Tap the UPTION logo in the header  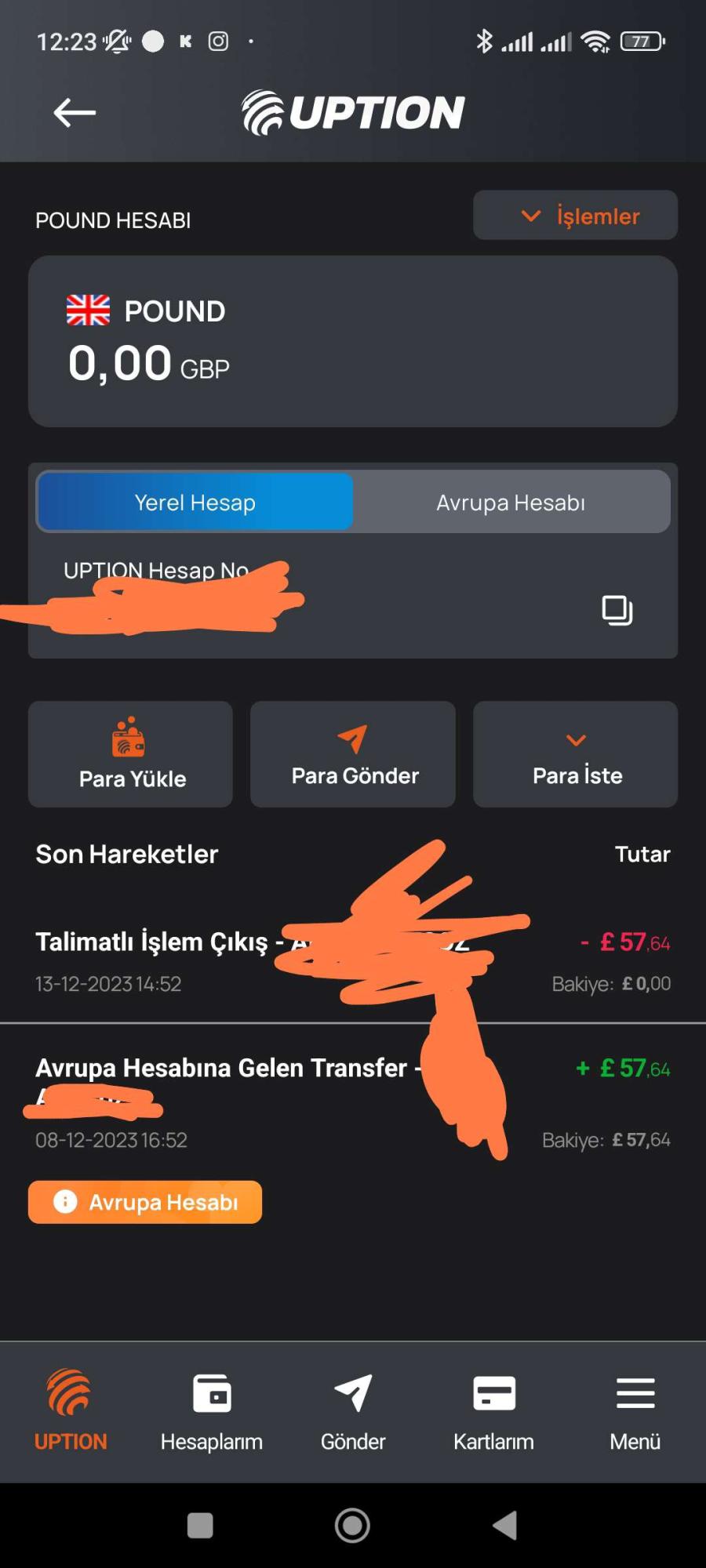[353, 112]
